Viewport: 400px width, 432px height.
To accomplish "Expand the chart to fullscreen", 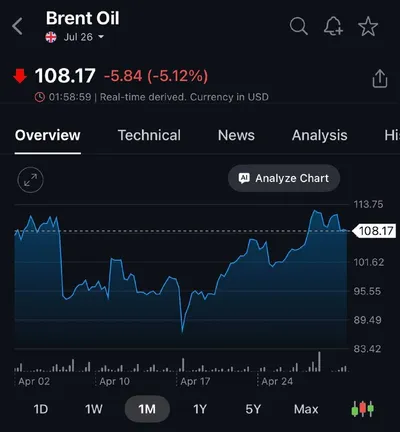I will click(x=30, y=180).
